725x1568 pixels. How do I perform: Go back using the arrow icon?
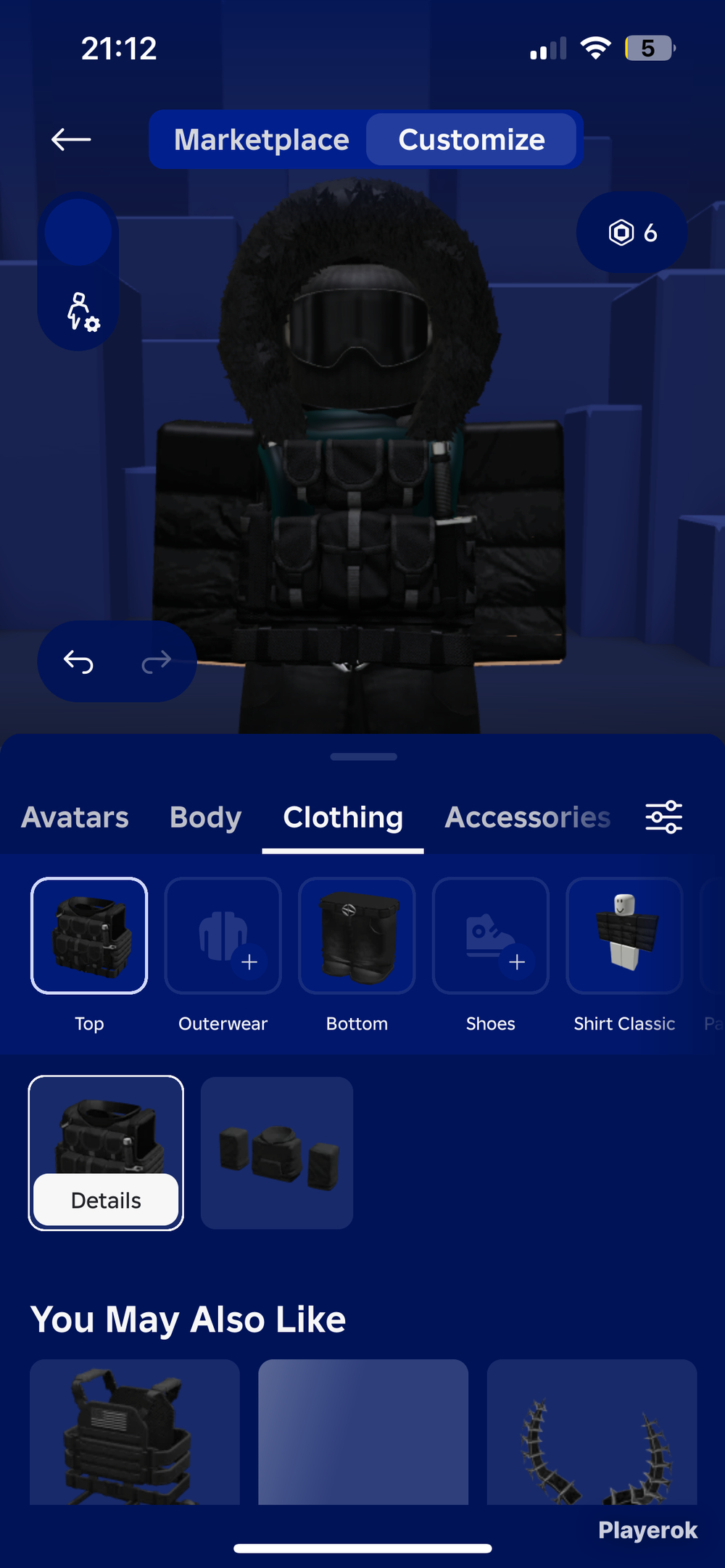(71, 140)
